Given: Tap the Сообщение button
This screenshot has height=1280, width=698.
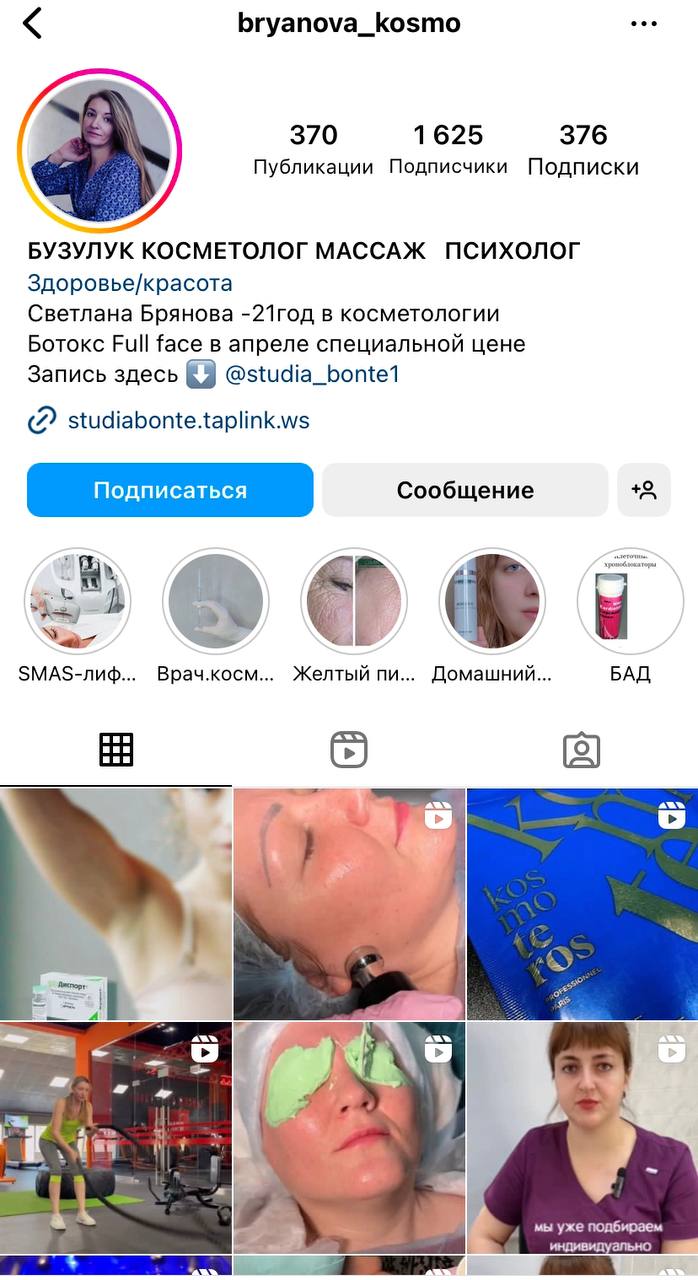Looking at the screenshot, I should pyautogui.click(x=465, y=490).
